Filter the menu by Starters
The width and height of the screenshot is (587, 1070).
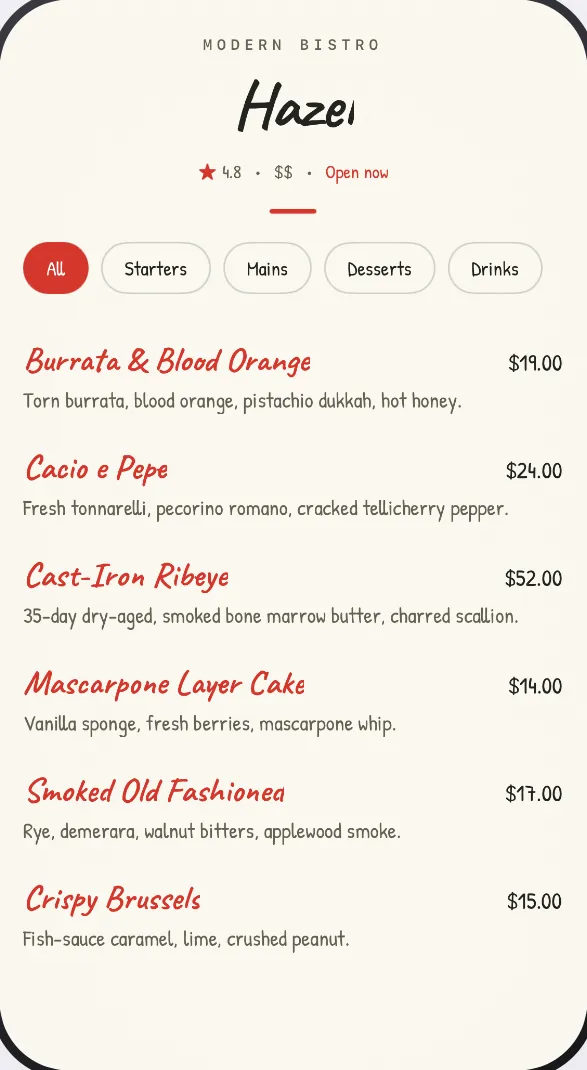tap(156, 268)
